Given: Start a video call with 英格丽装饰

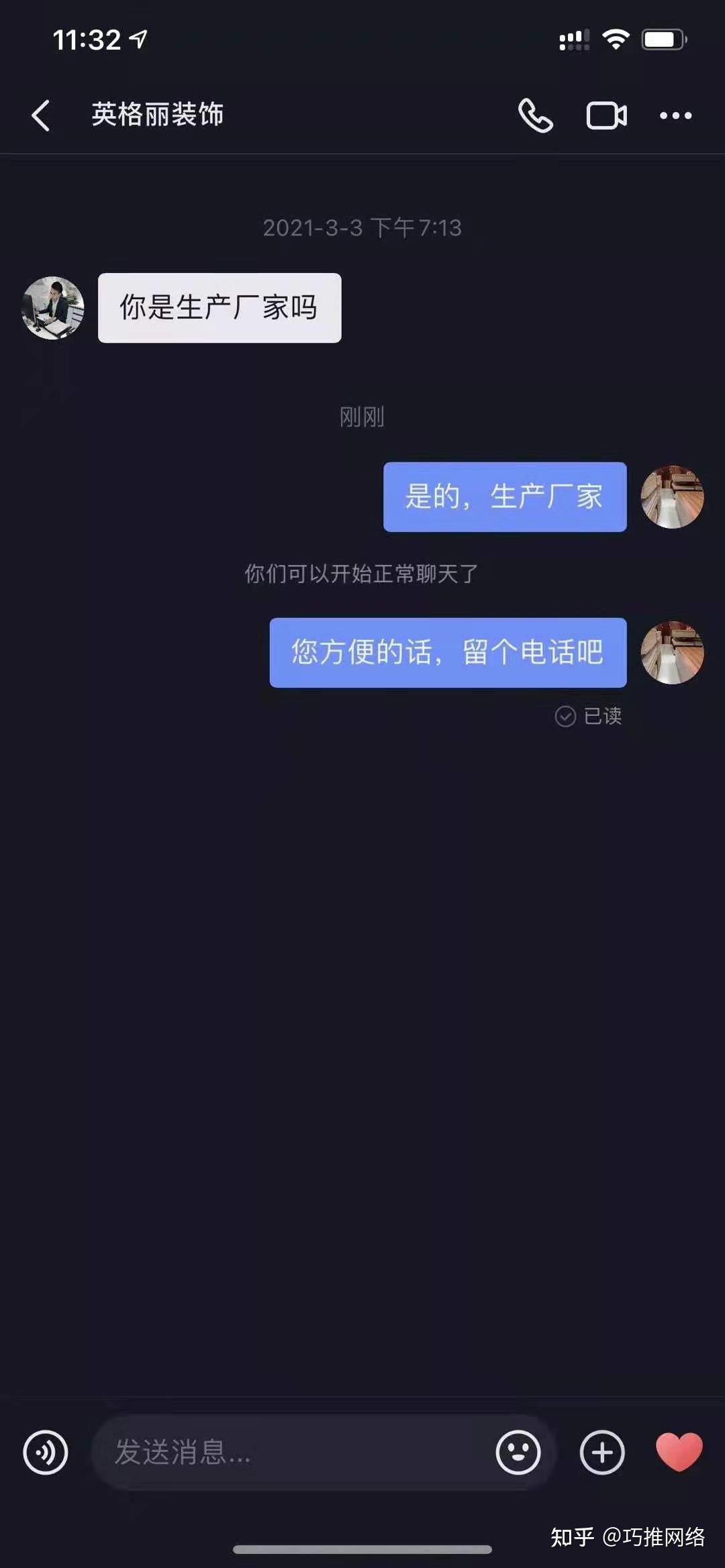Looking at the screenshot, I should (x=606, y=115).
